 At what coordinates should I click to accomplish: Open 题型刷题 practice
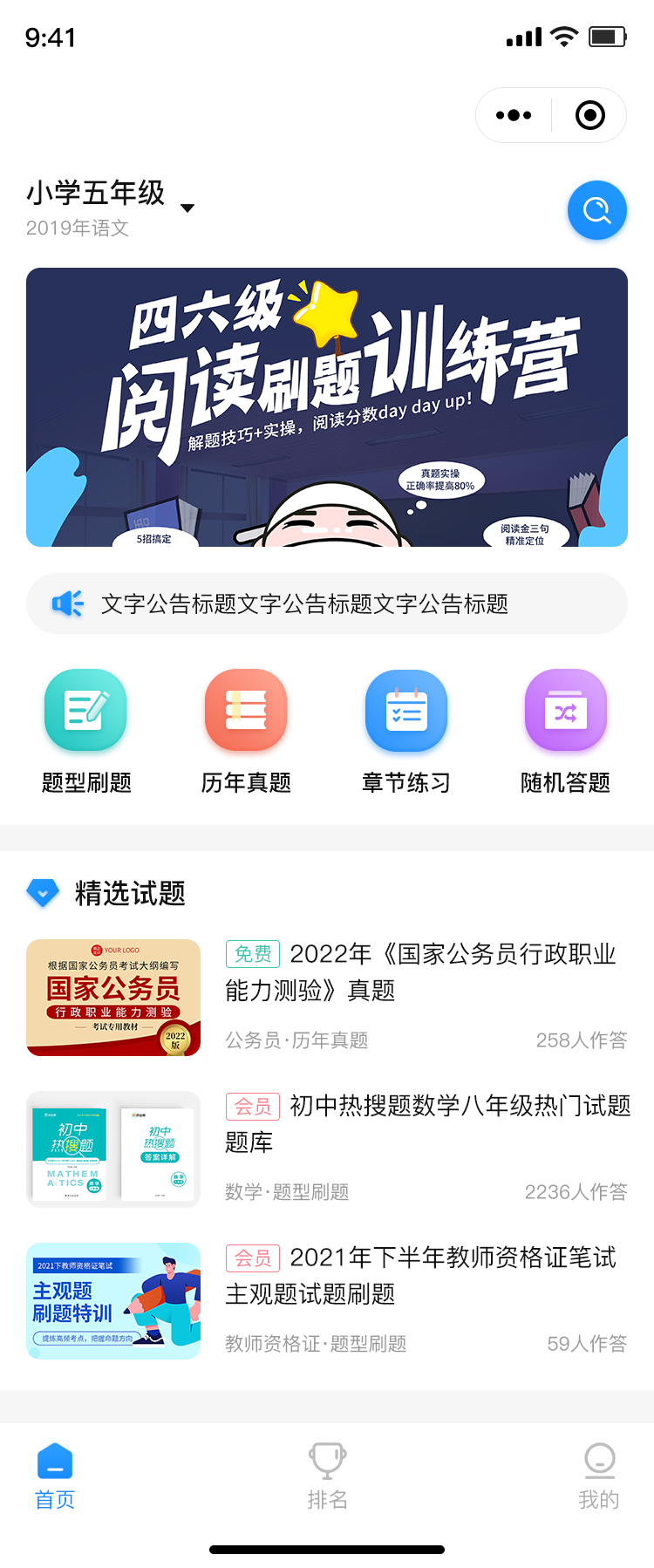(86, 731)
